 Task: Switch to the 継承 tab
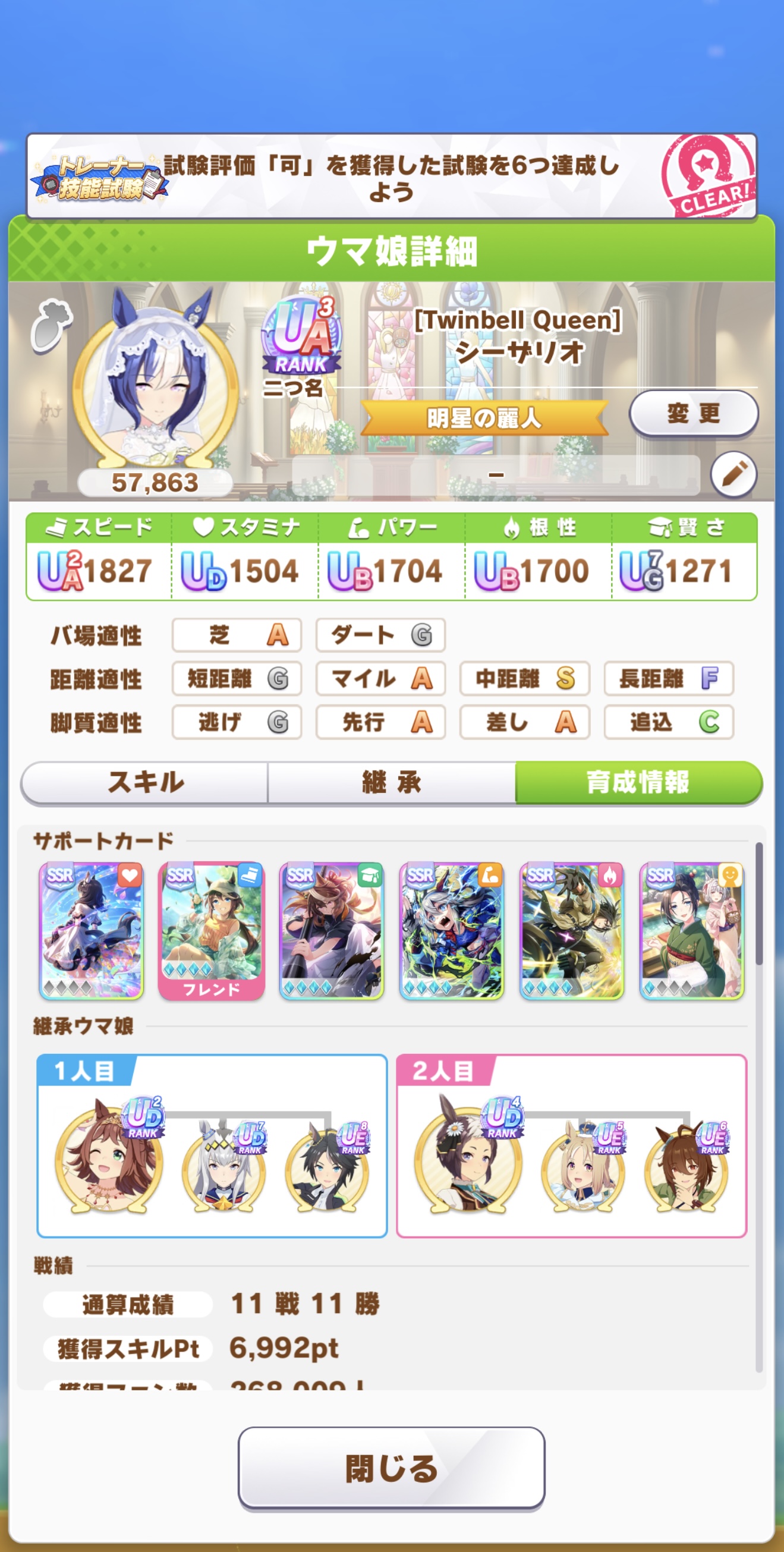coord(391,782)
